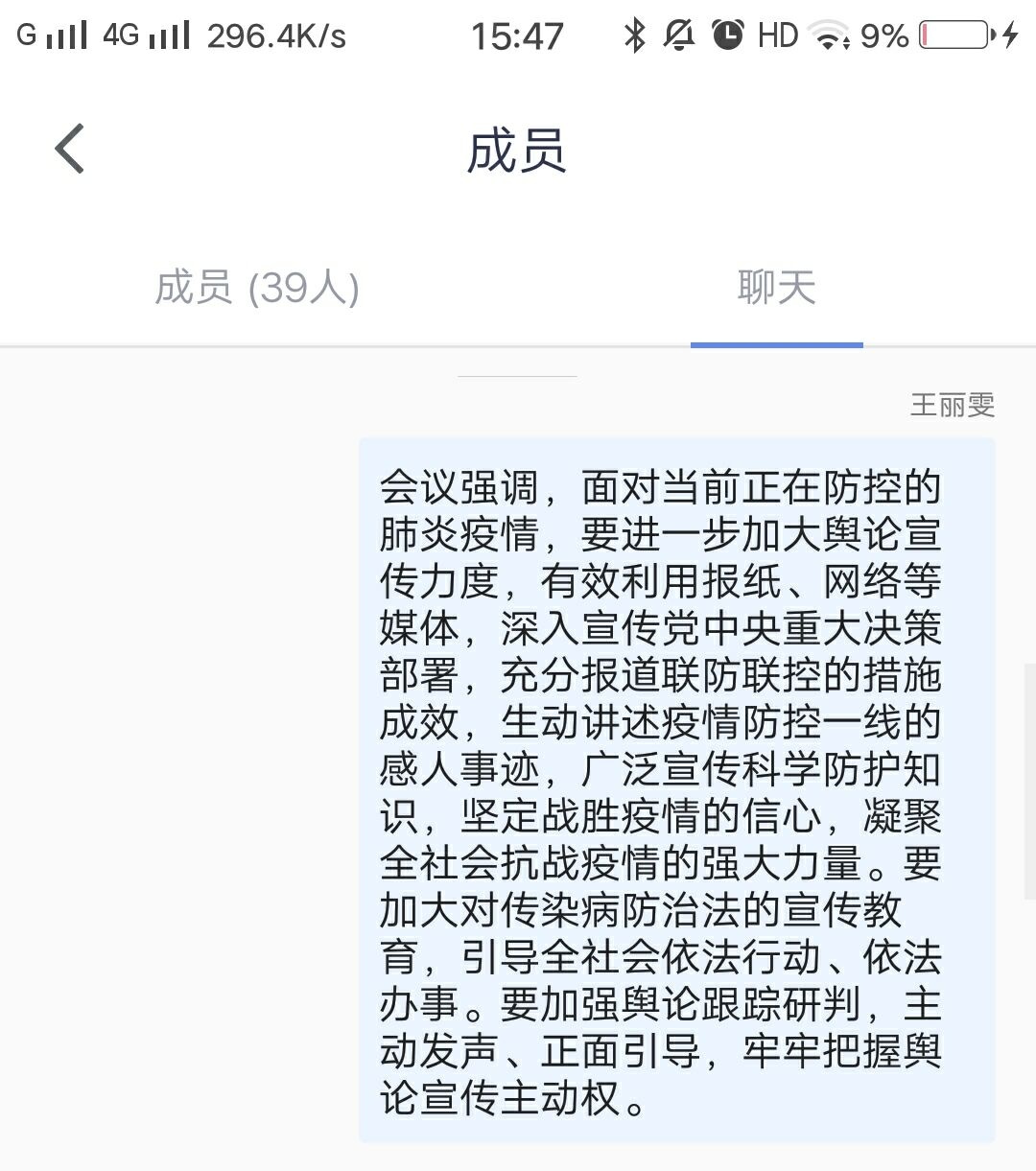This screenshot has height=1171, width=1036.
Task: Select the 聊天 tab
Action: coord(776,288)
